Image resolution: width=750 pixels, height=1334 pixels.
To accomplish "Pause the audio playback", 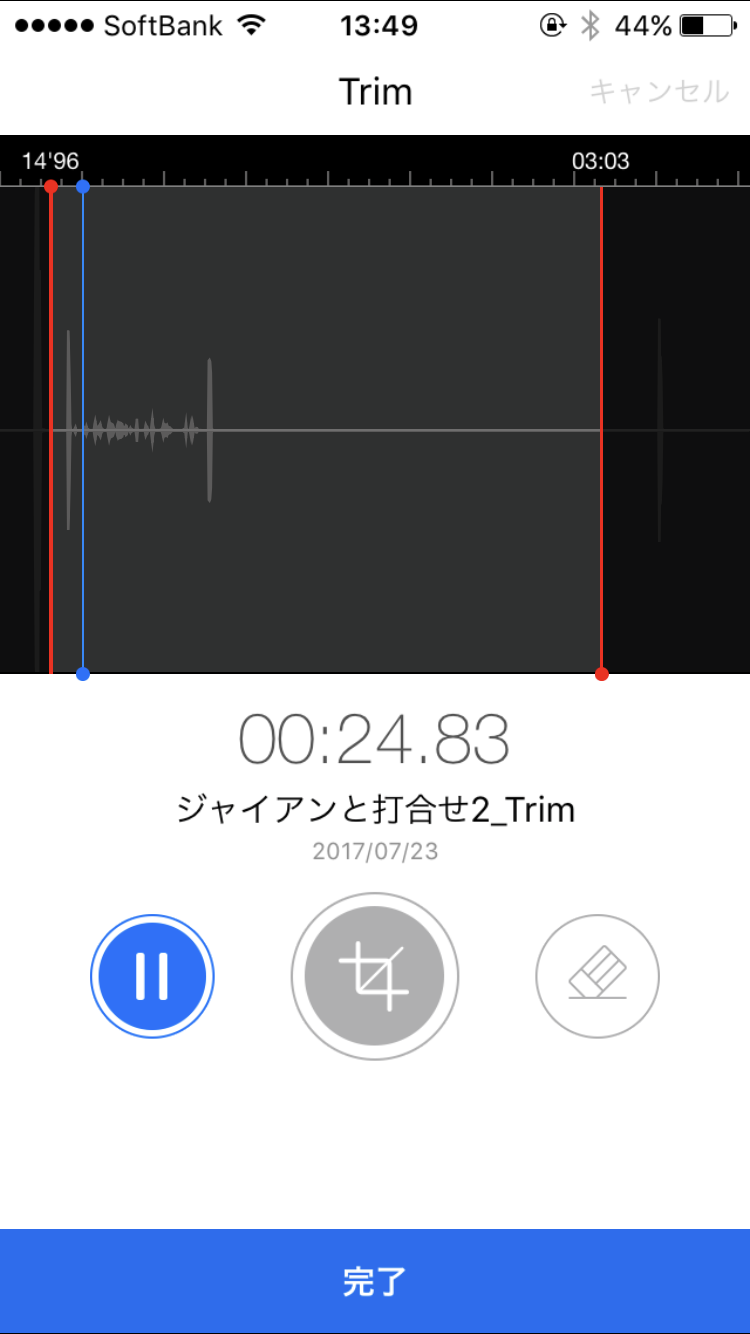I will [x=152, y=976].
